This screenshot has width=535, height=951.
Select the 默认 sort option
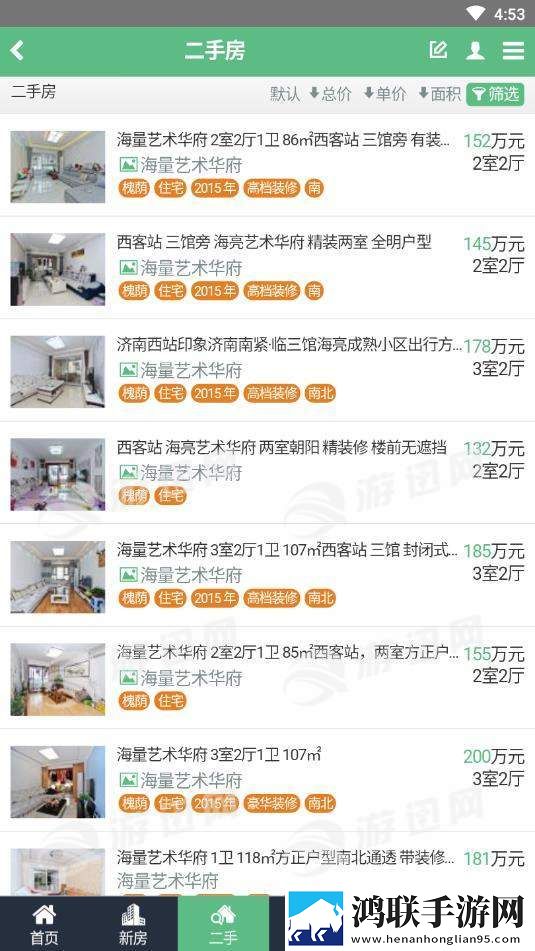[285, 94]
